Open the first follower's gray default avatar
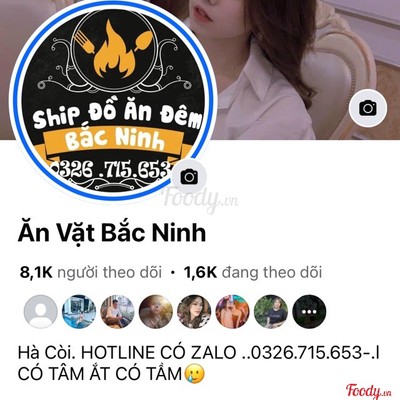 [x=41, y=312]
